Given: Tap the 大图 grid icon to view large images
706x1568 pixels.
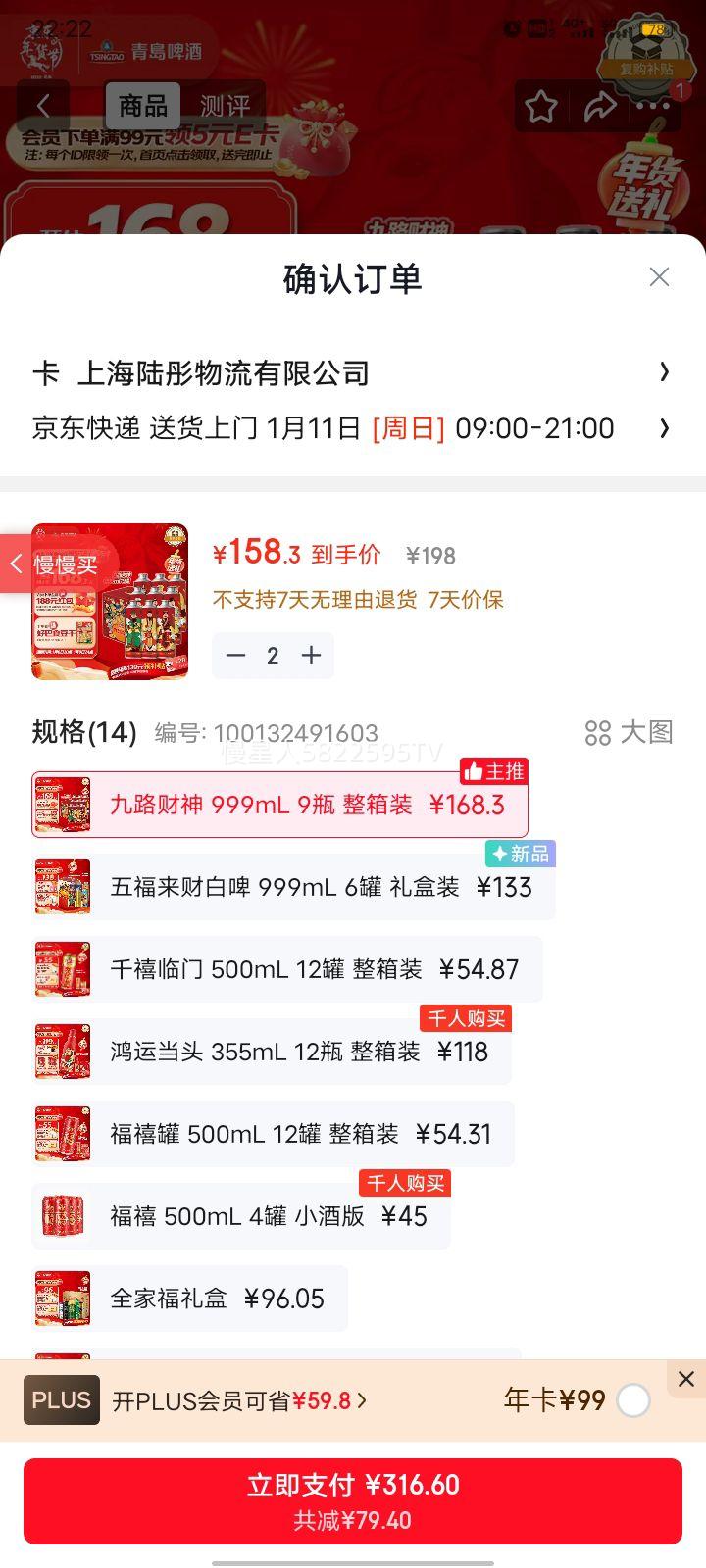Looking at the screenshot, I should [596, 732].
